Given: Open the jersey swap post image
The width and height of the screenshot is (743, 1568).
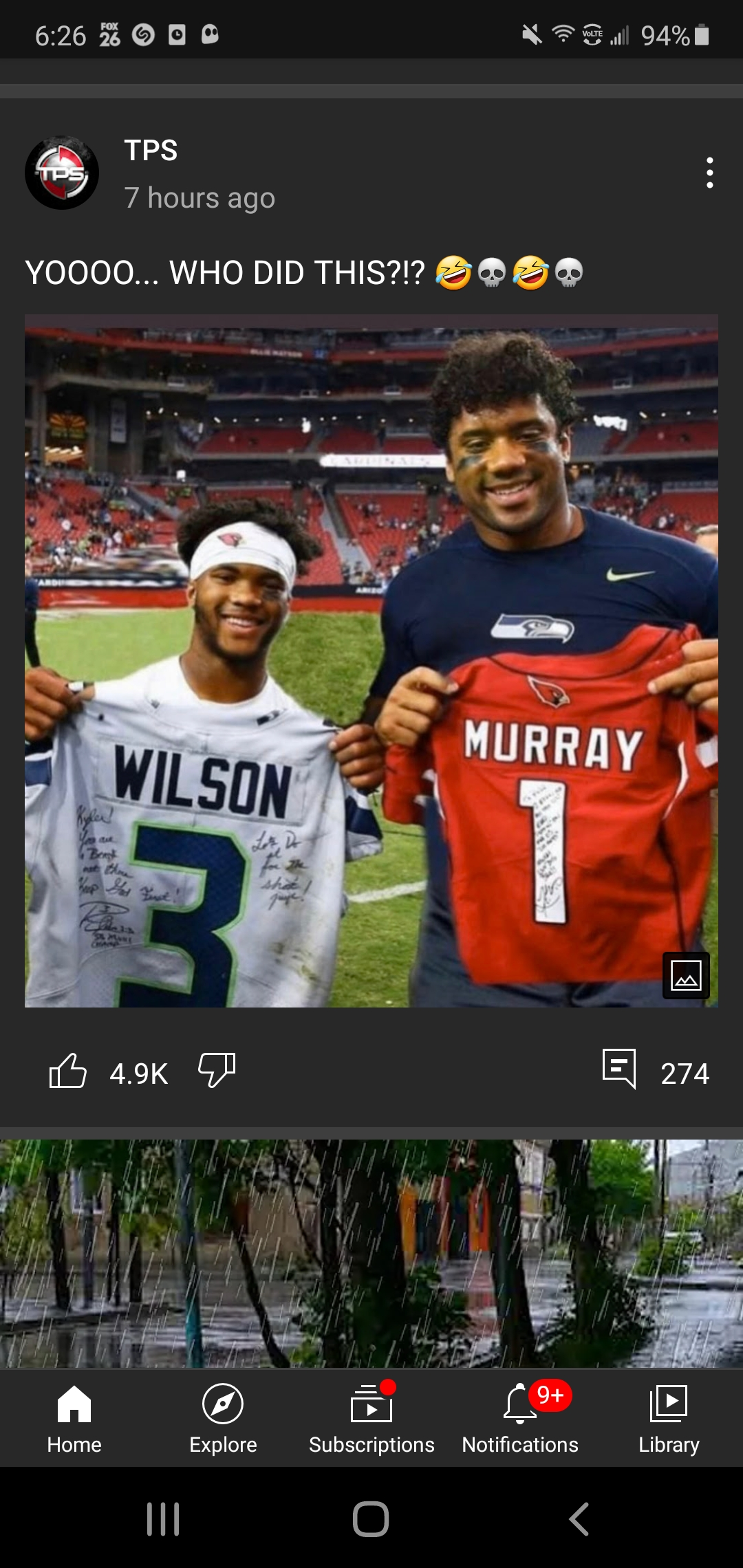Looking at the screenshot, I should pyautogui.click(x=371, y=661).
